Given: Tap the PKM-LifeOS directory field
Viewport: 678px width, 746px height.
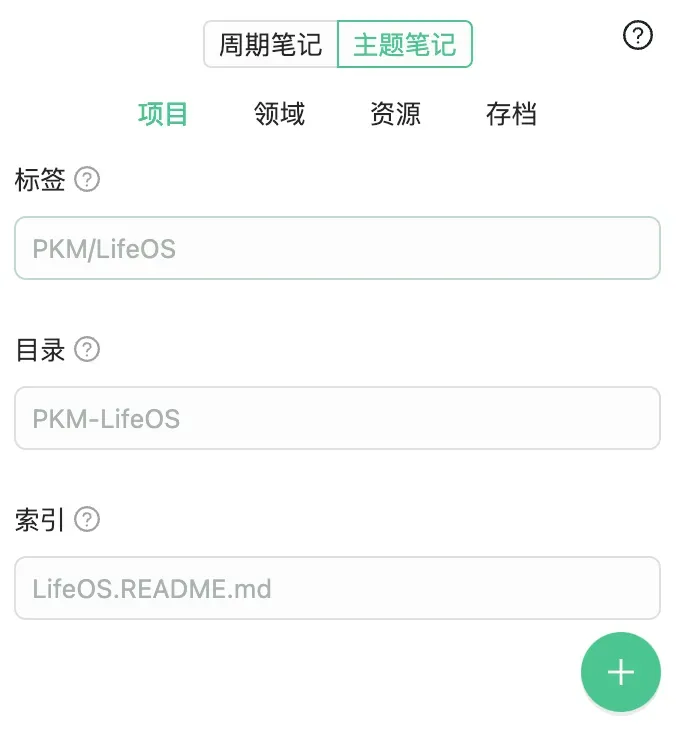Looking at the screenshot, I should pos(337,418).
